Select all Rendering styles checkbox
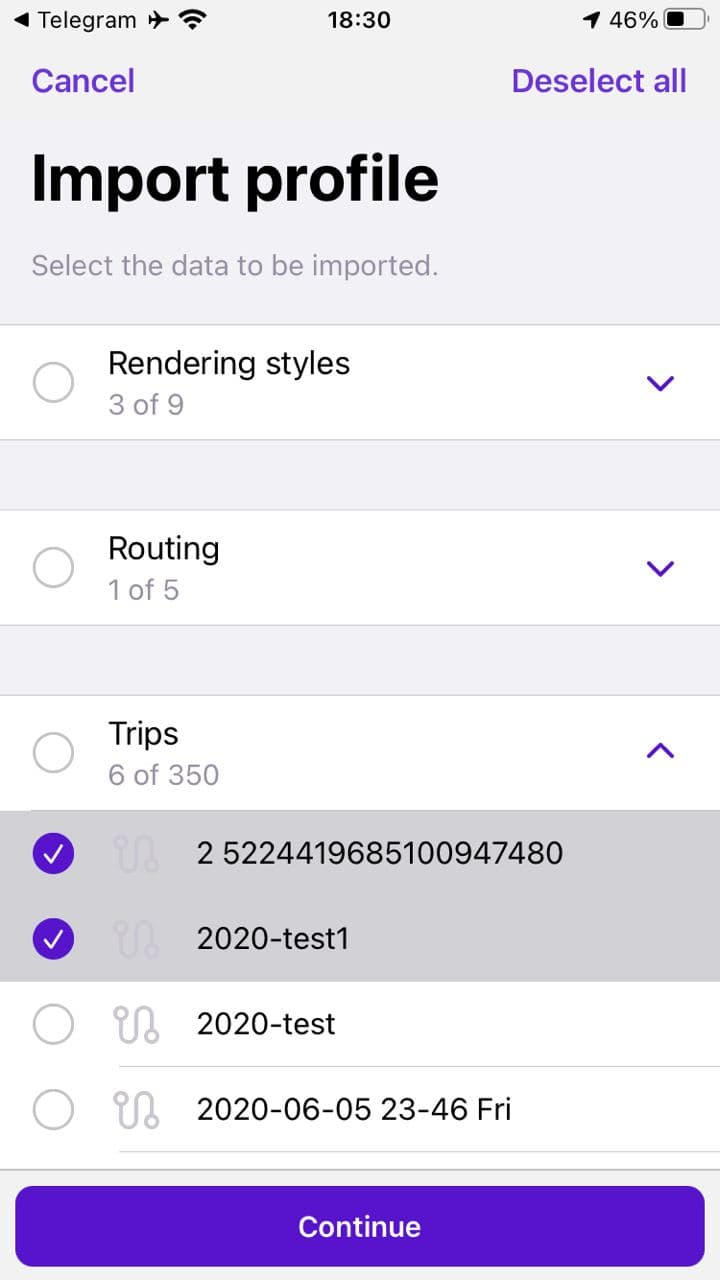This screenshot has height=1280, width=720. pos(53,382)
